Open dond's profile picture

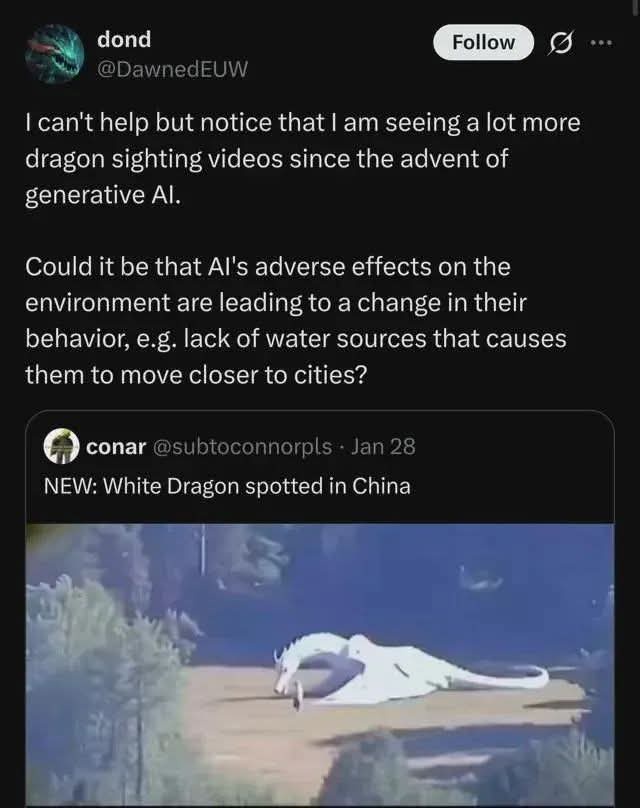click(x=54, y=53)
